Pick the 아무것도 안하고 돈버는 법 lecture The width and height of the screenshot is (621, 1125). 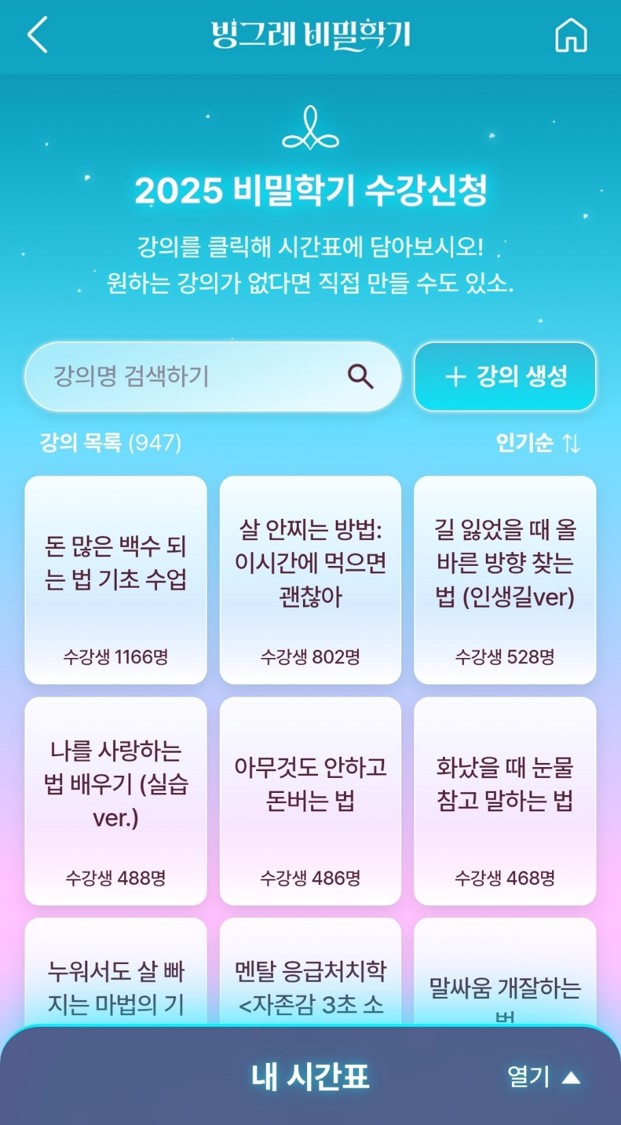(x=310, y=801)
